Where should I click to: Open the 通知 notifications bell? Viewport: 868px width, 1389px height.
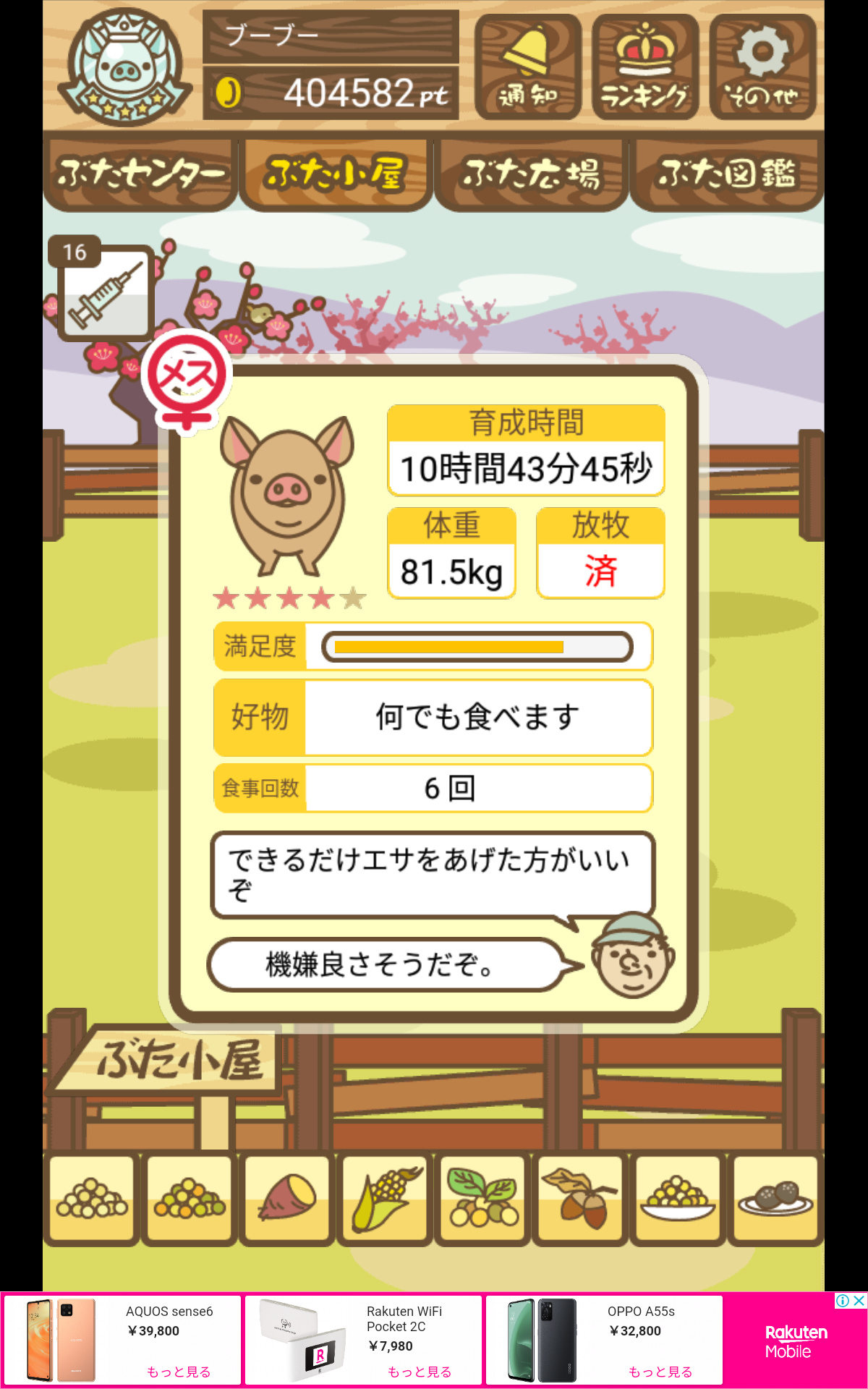(x=528, y=67)
